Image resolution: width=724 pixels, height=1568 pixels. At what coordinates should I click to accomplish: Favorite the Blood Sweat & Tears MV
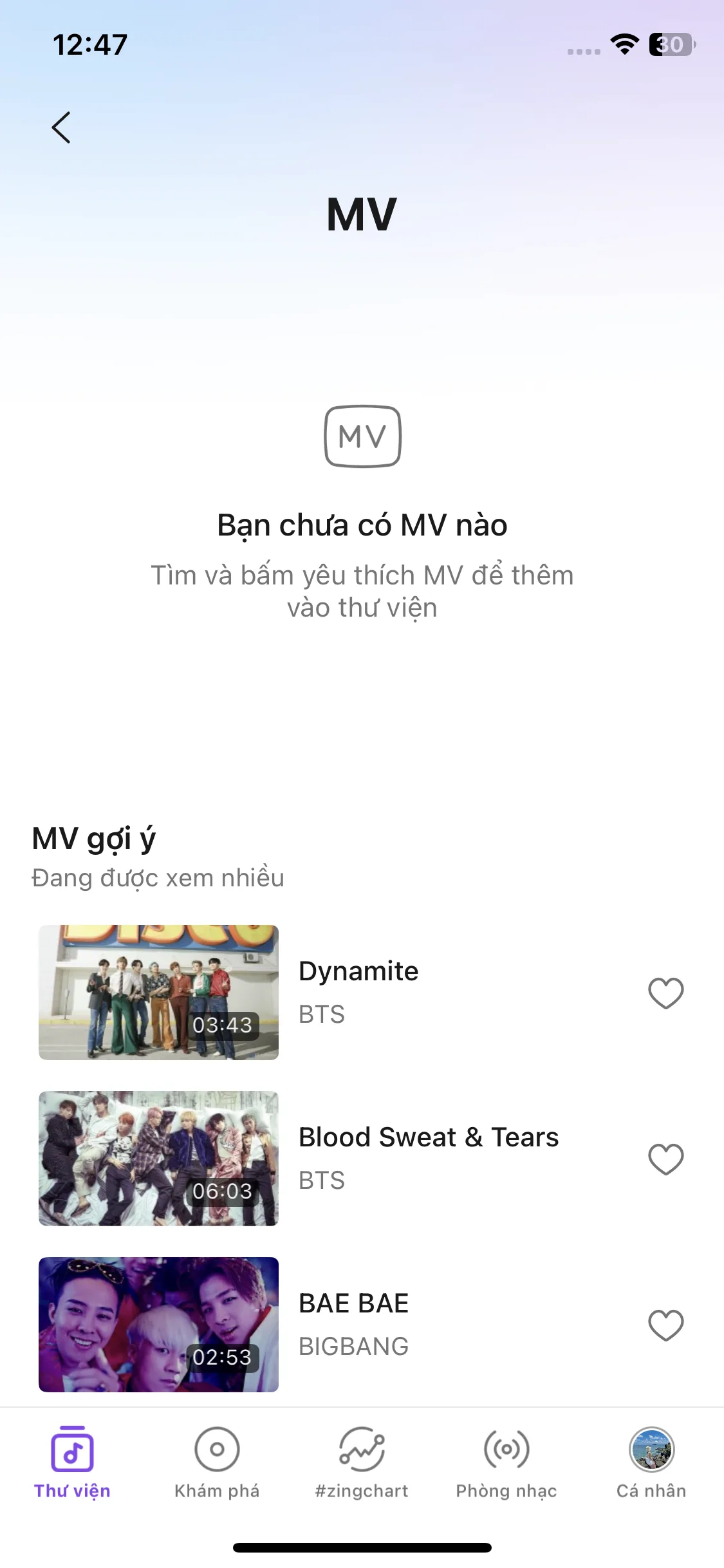pos(665,1159)
